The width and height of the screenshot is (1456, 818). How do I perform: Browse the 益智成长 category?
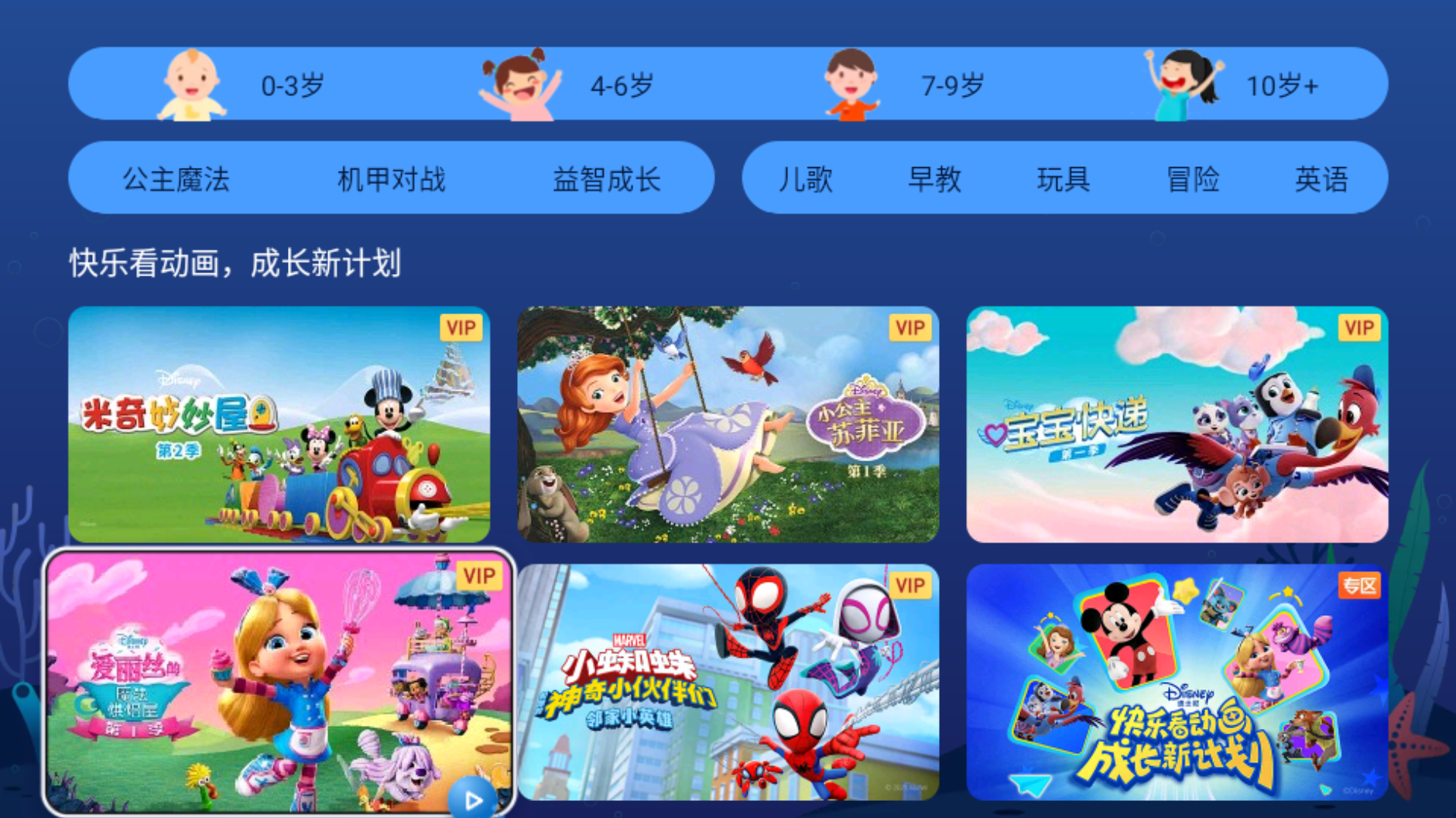pyautogui.click(x=606, y=179)
